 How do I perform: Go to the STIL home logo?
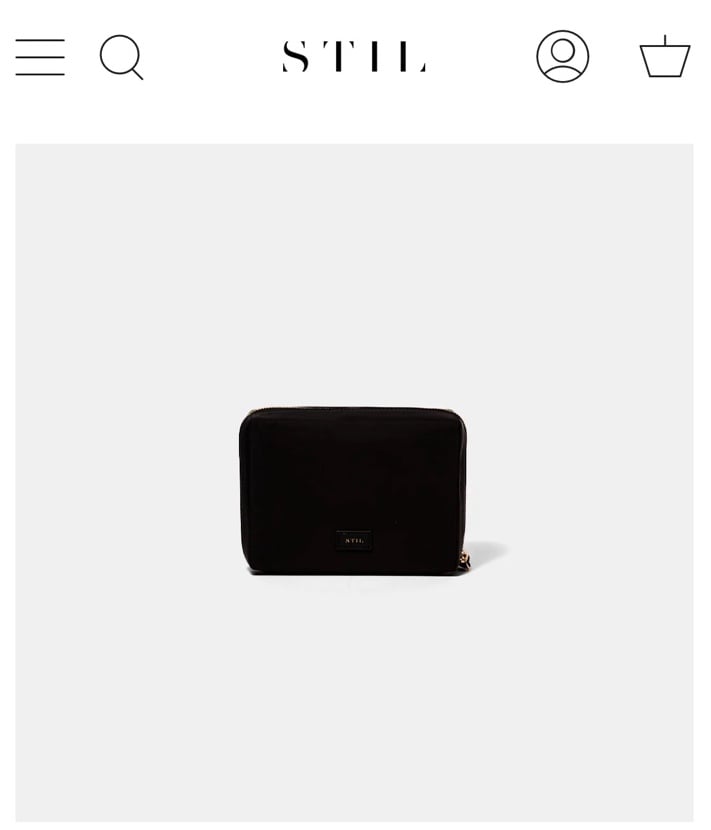[354, 57]
